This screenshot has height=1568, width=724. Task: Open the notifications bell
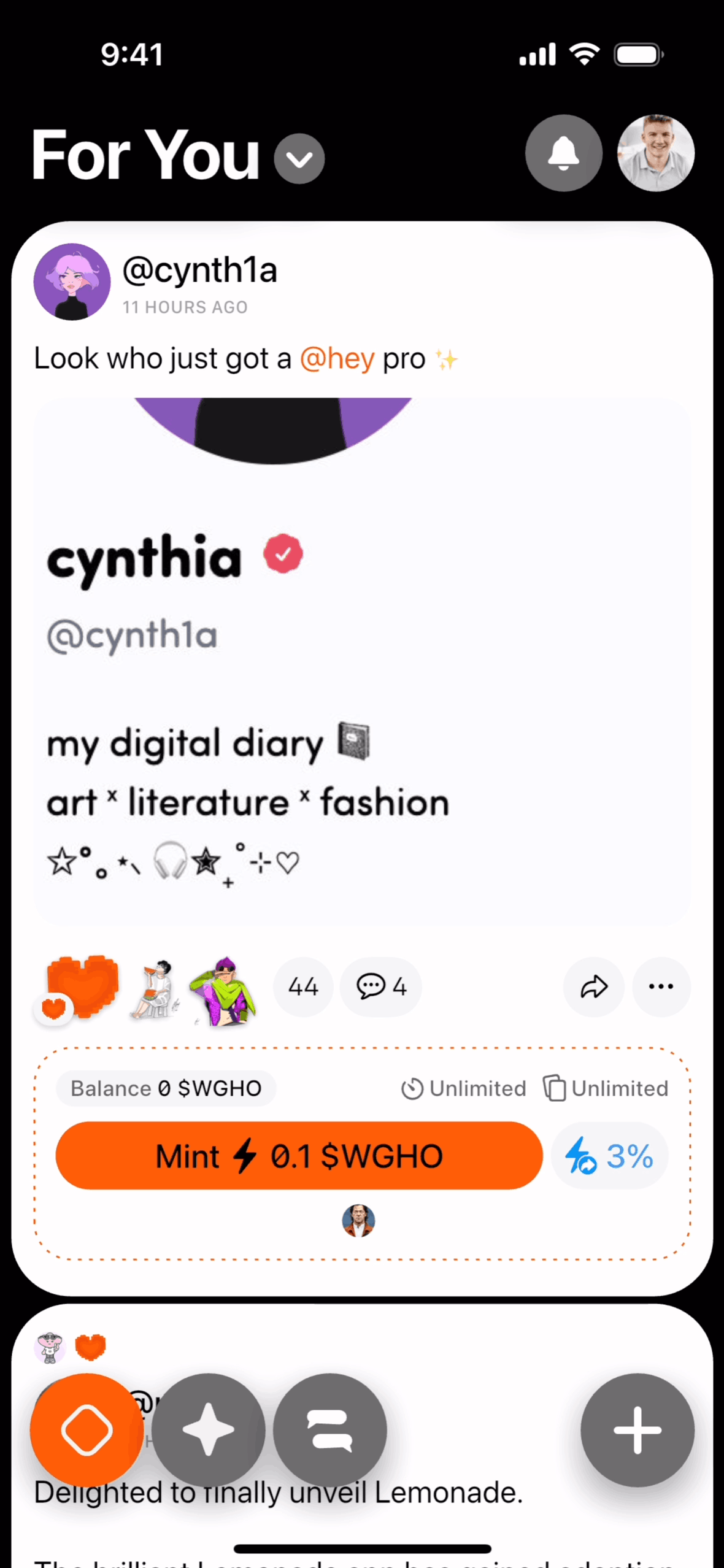563,153
